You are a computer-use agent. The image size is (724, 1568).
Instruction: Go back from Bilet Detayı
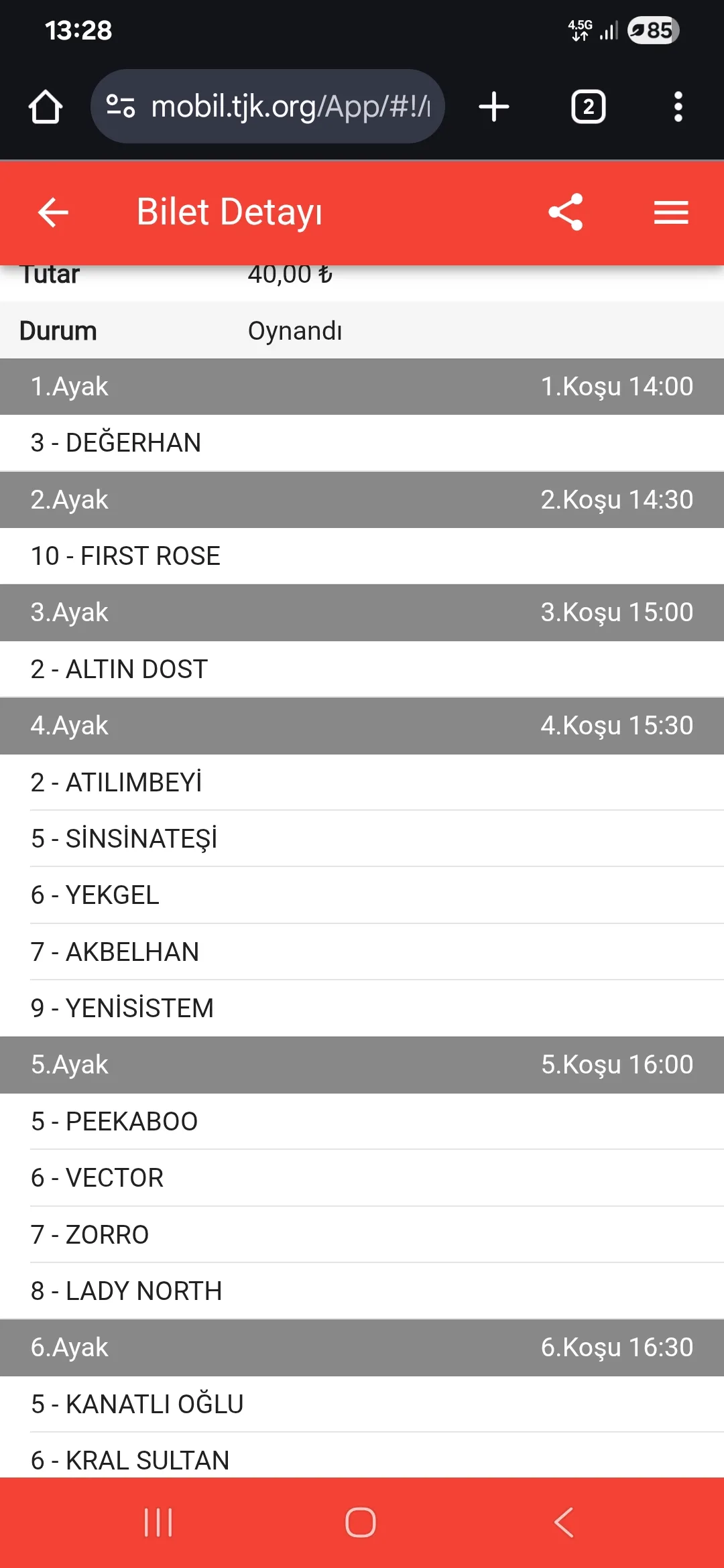point(53,212)
